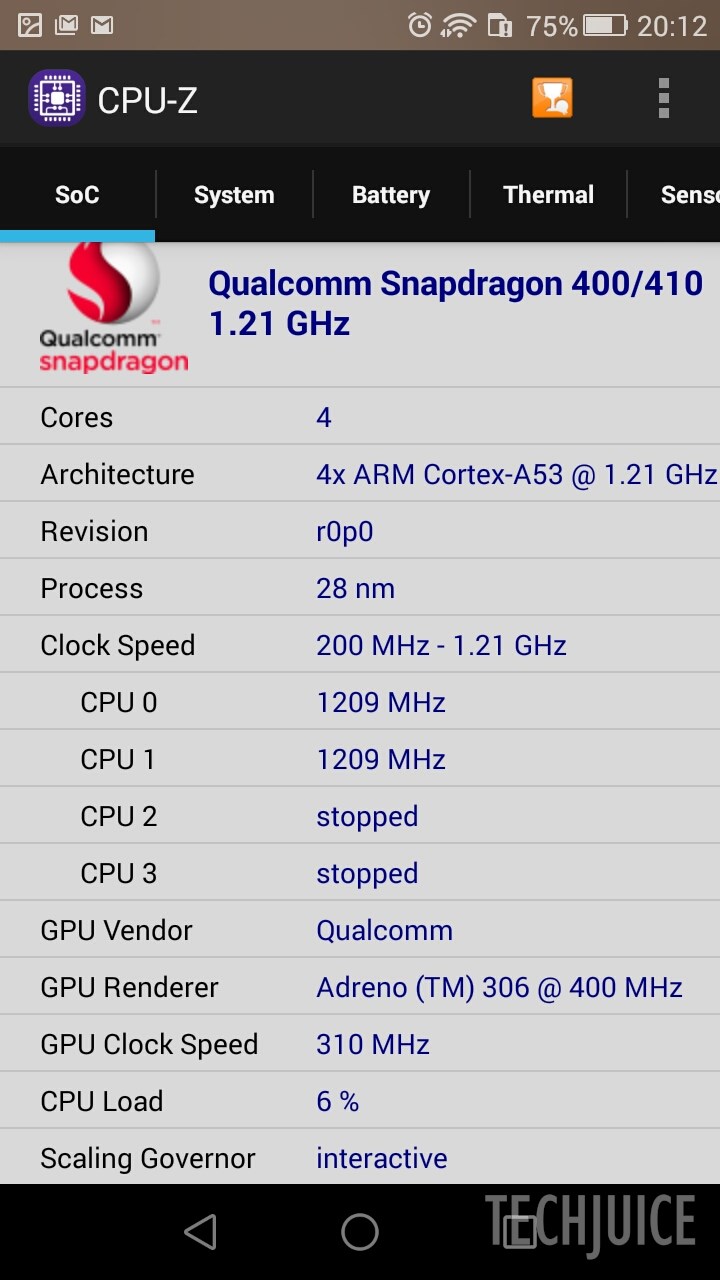Viewport: 720px width, 1280px height.
Task: Go to the home screen
Action: pyautogui.click(x=360, y=1232)
